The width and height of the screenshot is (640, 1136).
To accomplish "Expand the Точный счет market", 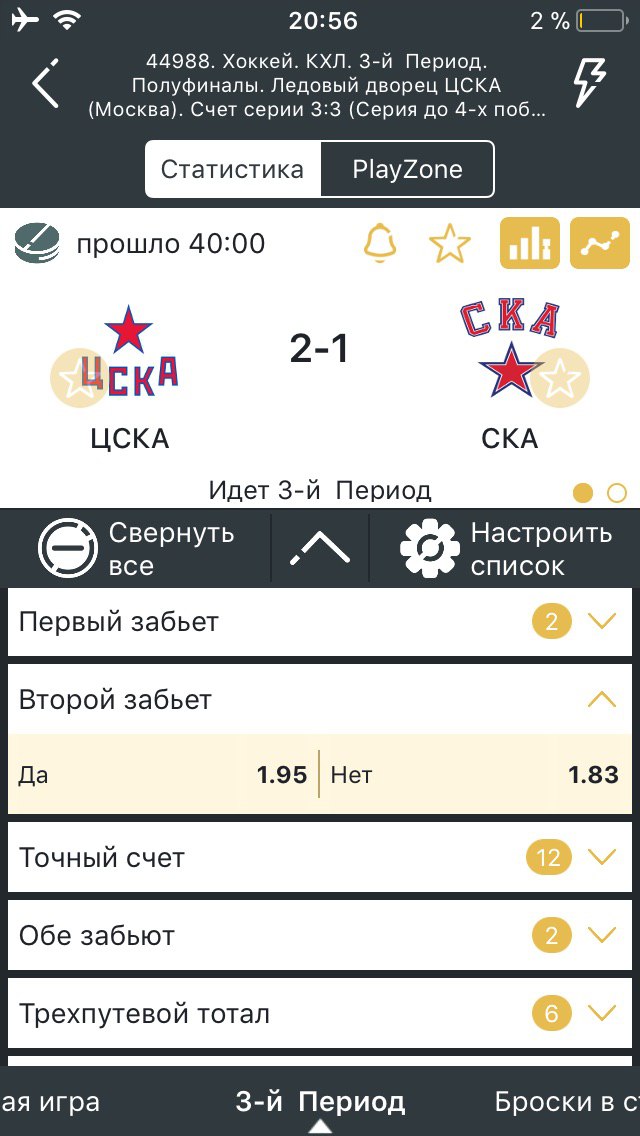I will [320, 858].
